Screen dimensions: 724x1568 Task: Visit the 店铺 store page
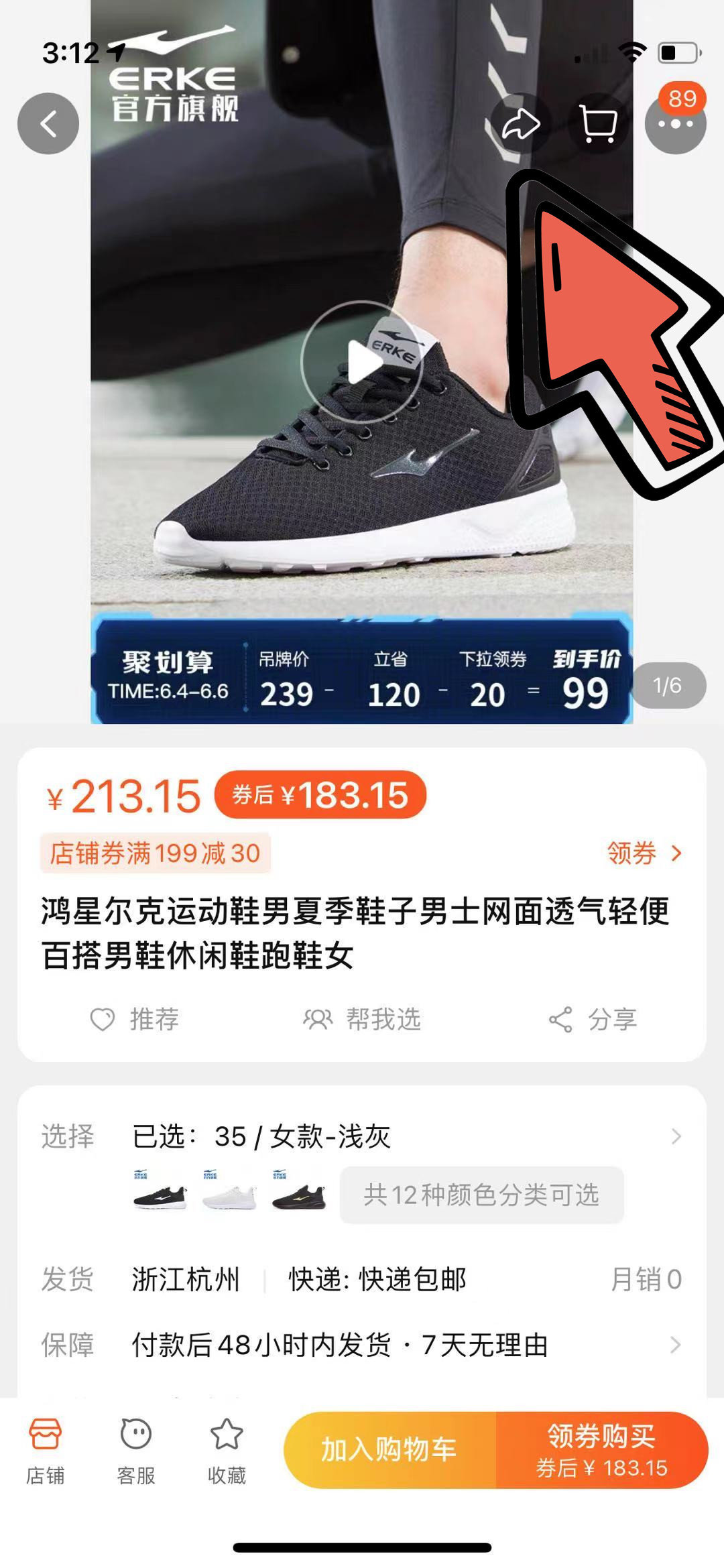(45, 1451)
